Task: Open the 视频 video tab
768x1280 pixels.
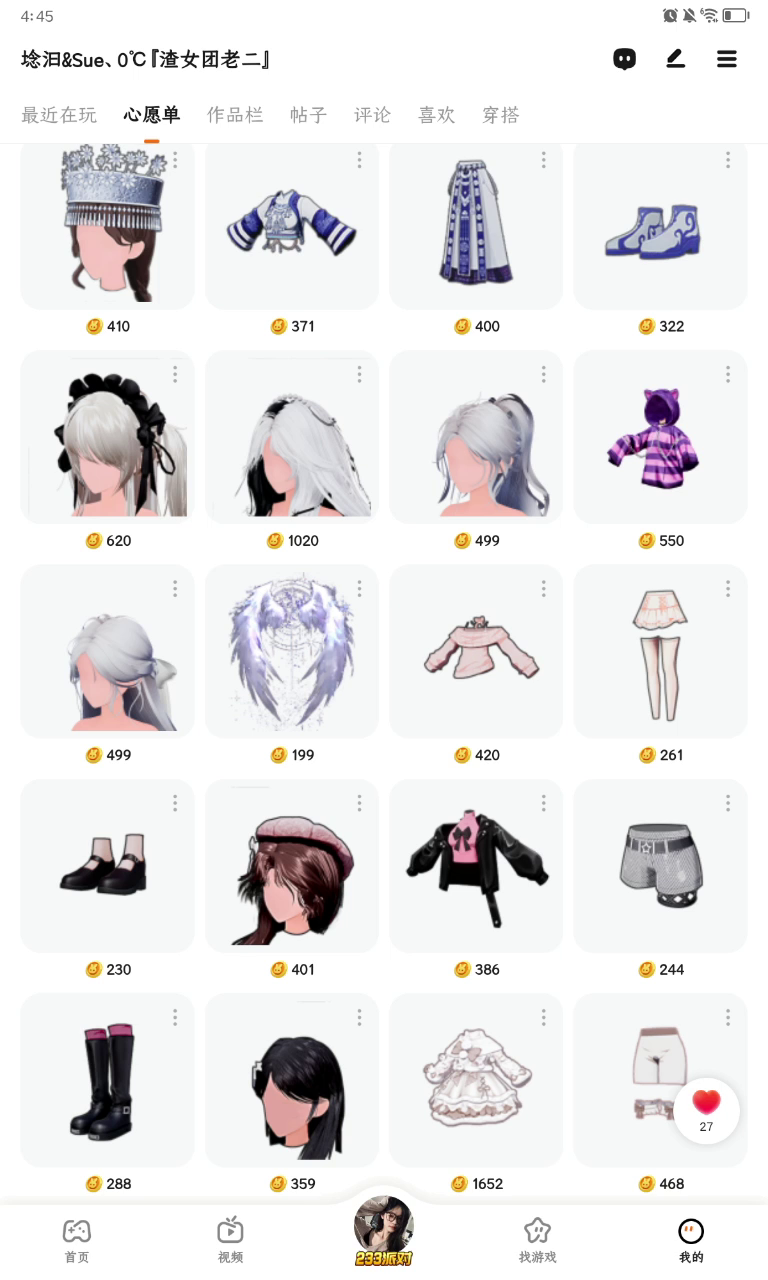Action: tap(231, 1240)
